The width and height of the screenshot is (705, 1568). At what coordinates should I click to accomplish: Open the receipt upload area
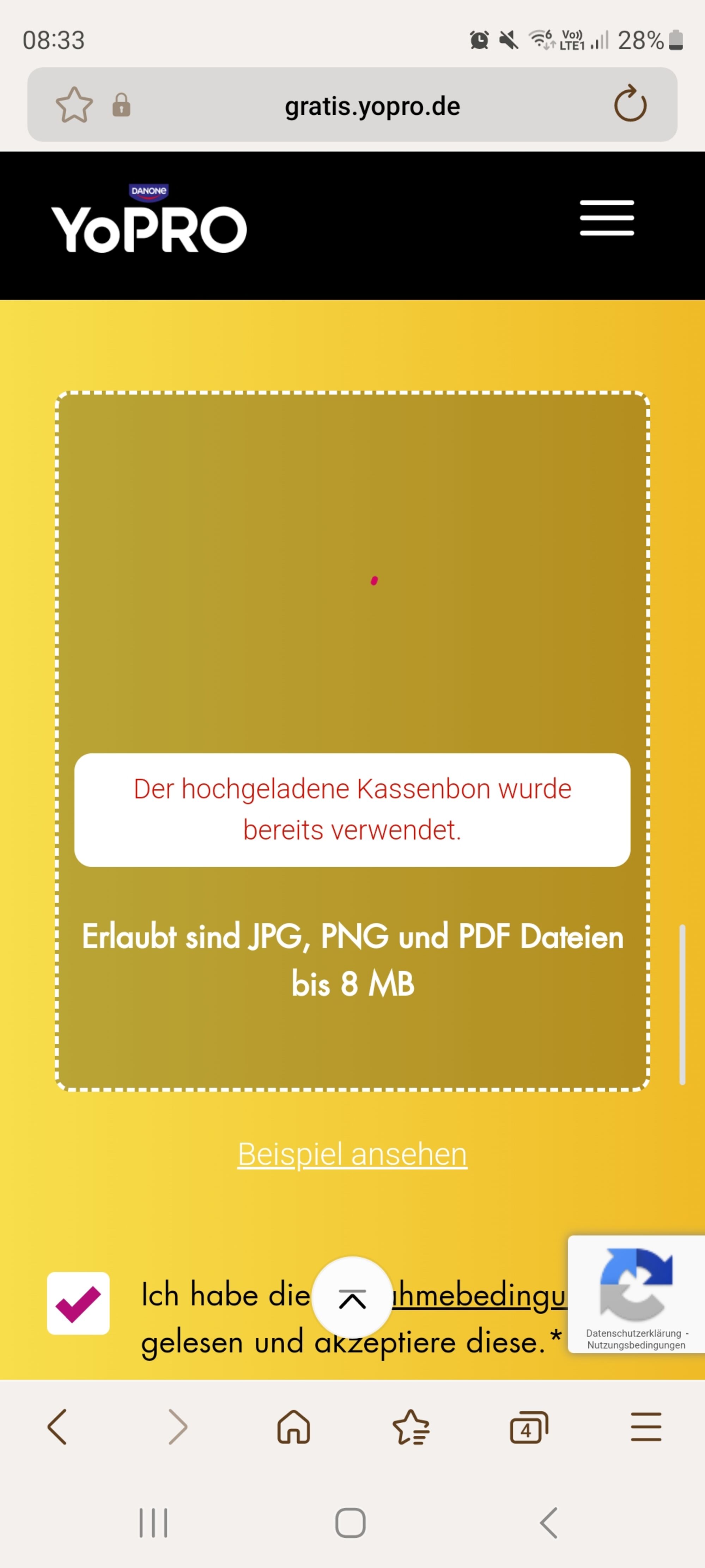point(352,578)
